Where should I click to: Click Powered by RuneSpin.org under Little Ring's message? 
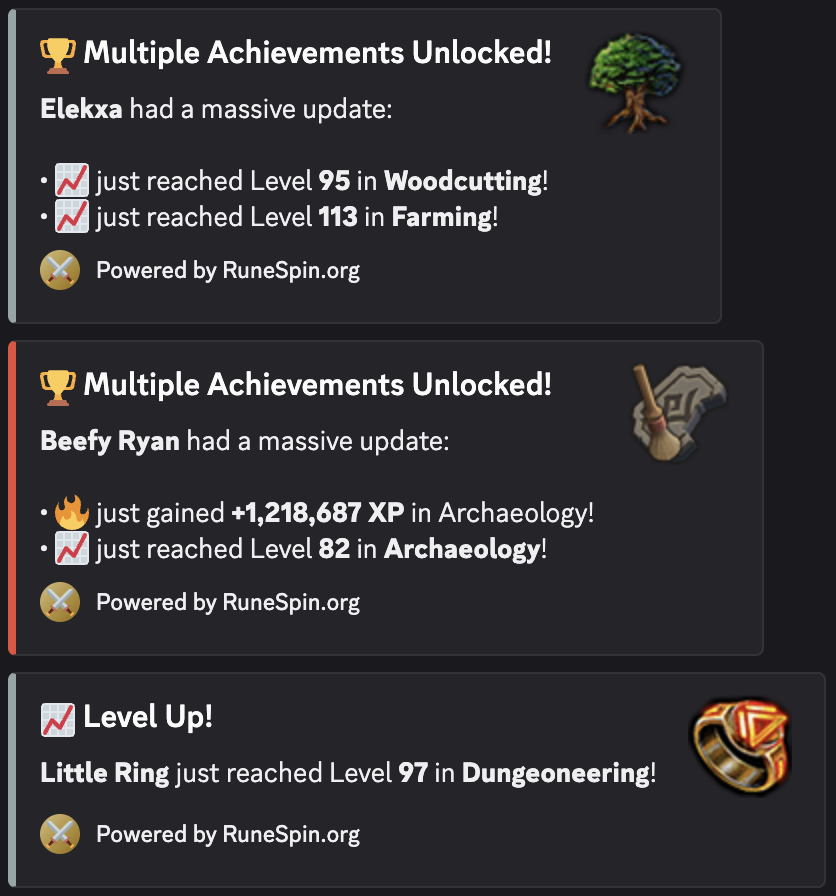(x=226, y=833)
